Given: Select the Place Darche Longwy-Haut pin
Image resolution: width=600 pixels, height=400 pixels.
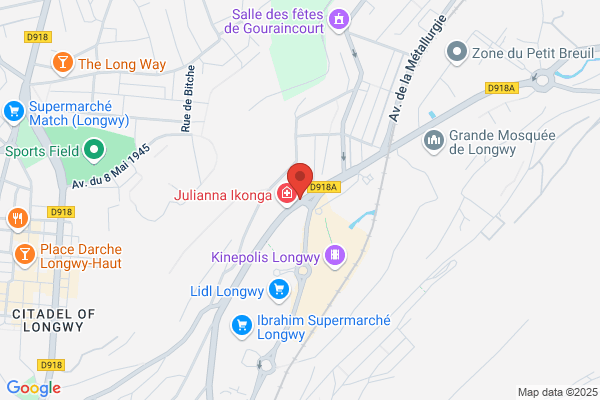Looking at the screenshot, I should pos(25,255).
